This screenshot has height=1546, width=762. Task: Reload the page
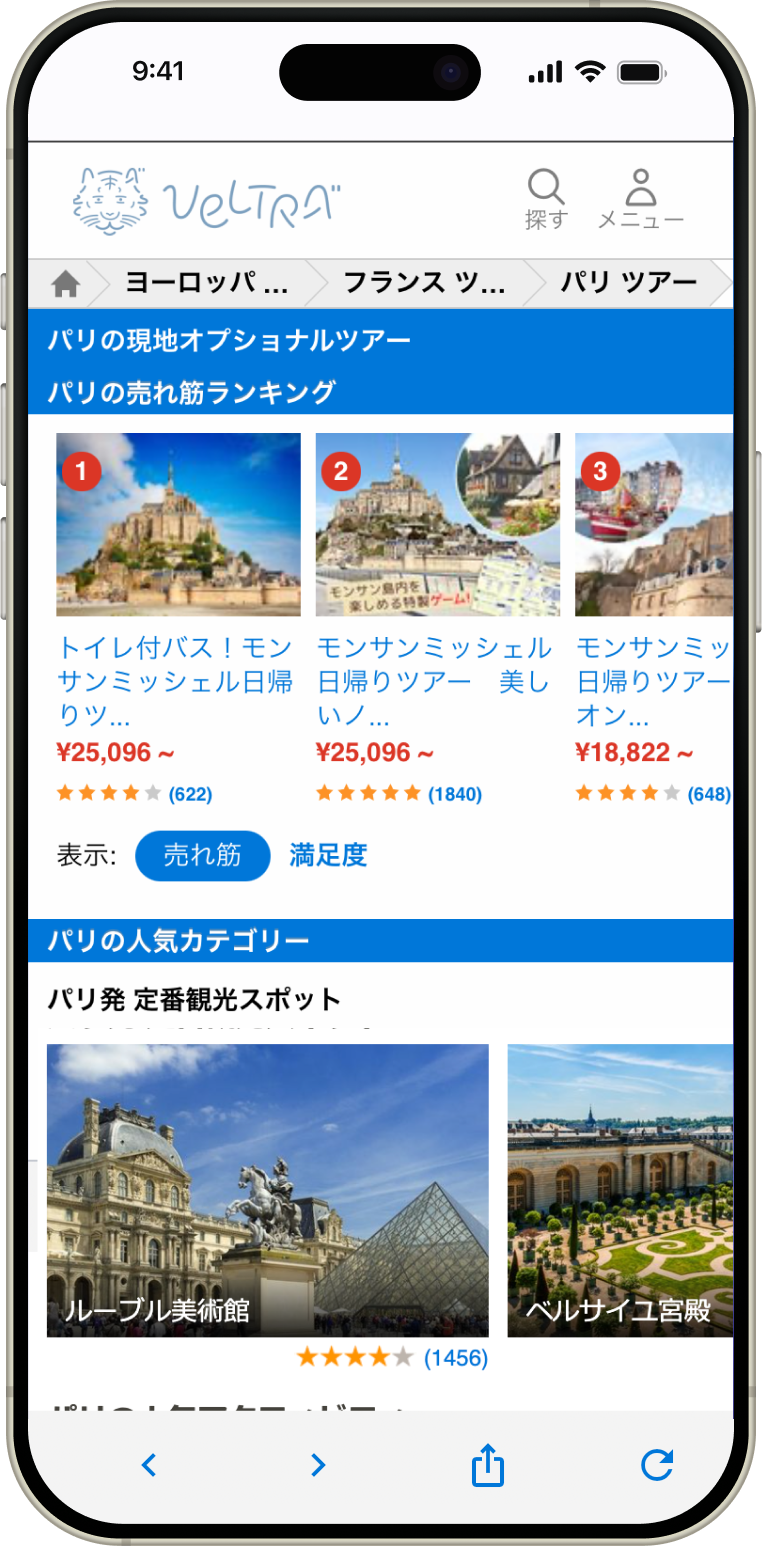coord(656,1465)
